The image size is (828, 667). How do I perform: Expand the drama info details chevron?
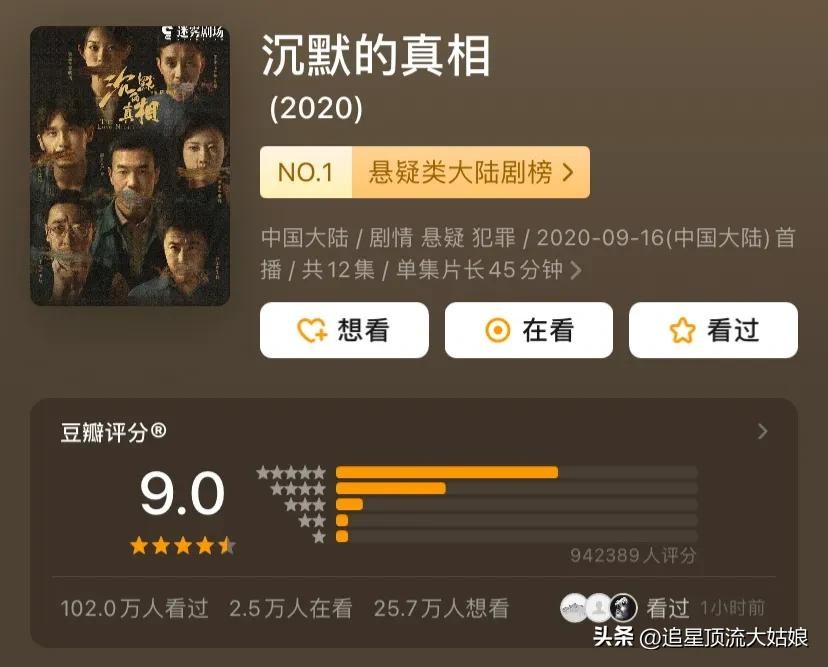click(576, 270)
